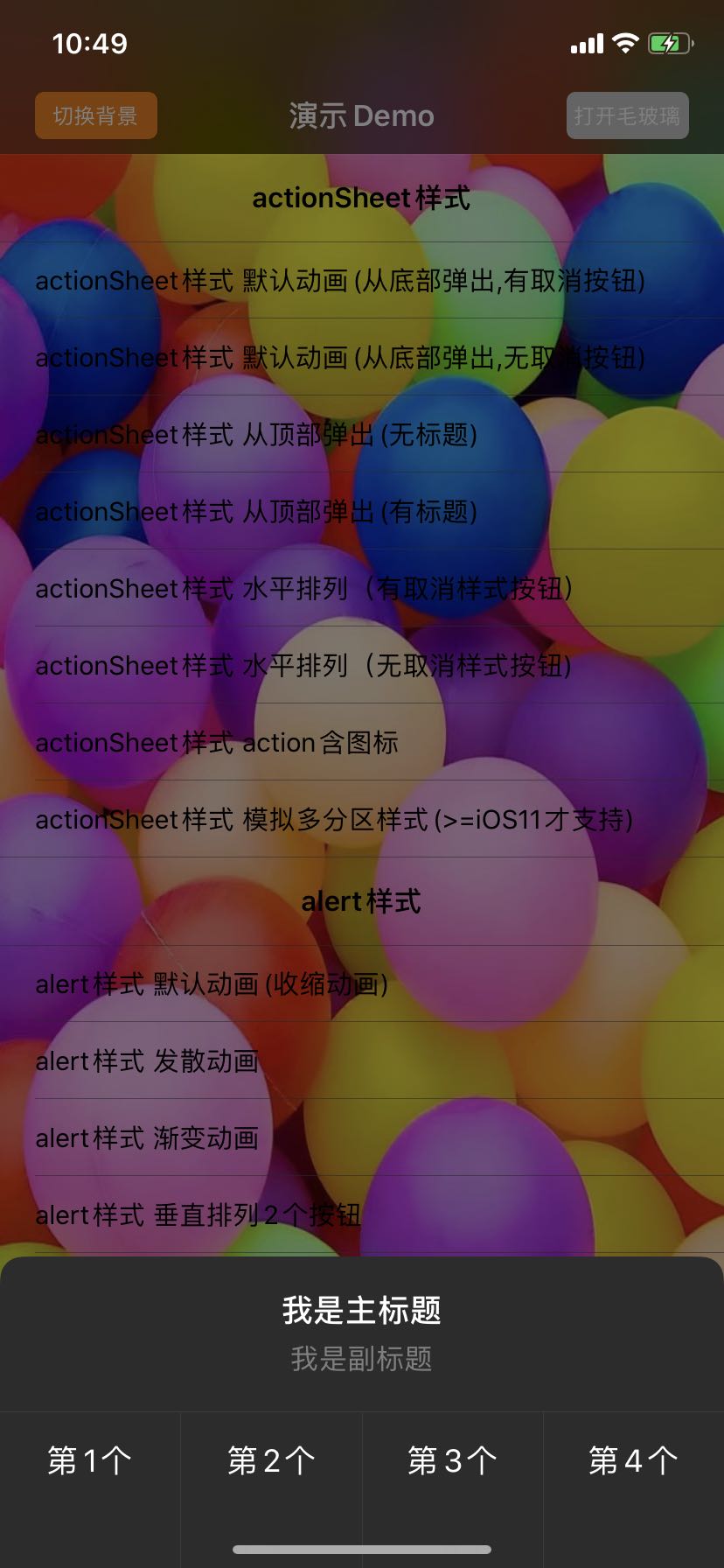Open actionSheet样式 从顶部弹出 (有标题)
This screenshot has height=1568, width=724.
tap(362, 511)
